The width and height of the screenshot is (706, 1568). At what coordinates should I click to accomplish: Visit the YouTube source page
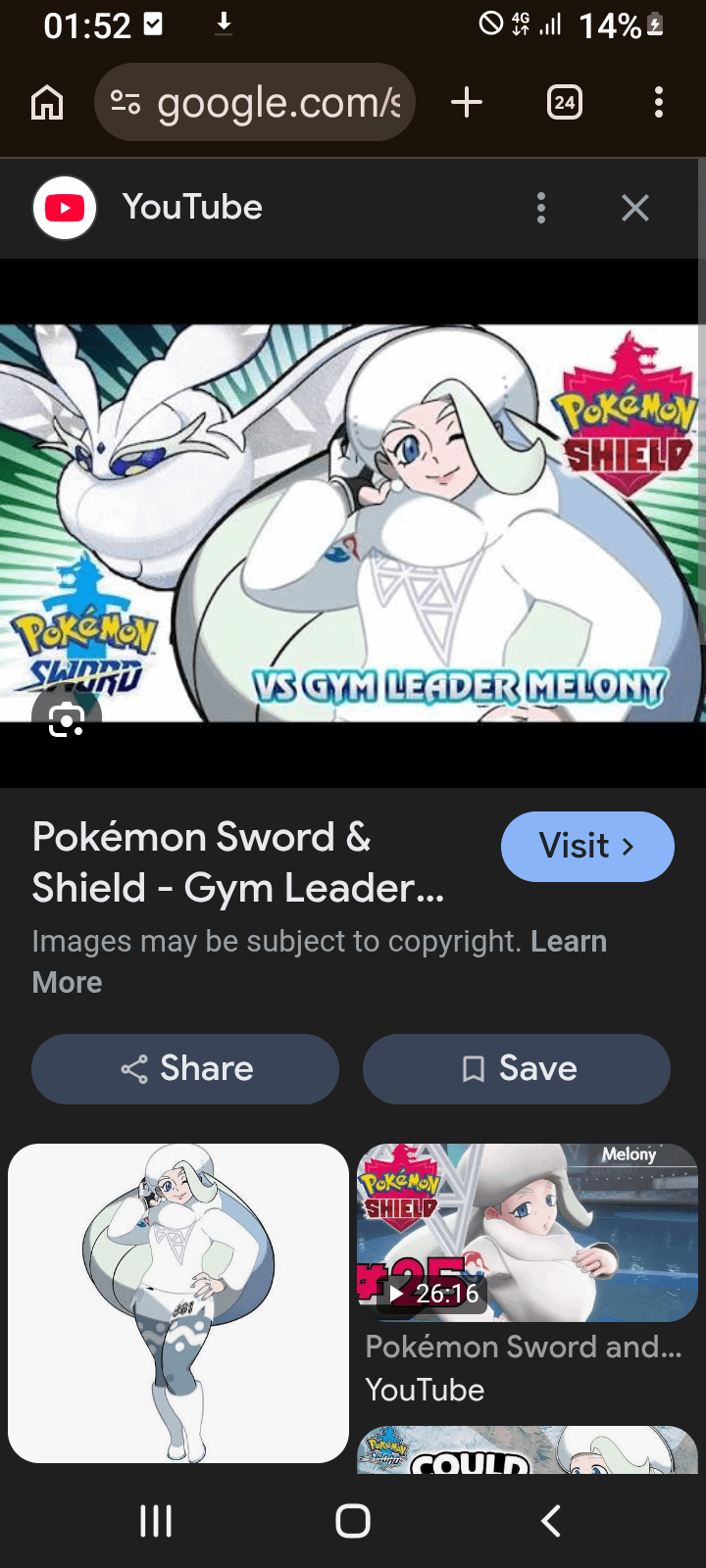[586, 846]
